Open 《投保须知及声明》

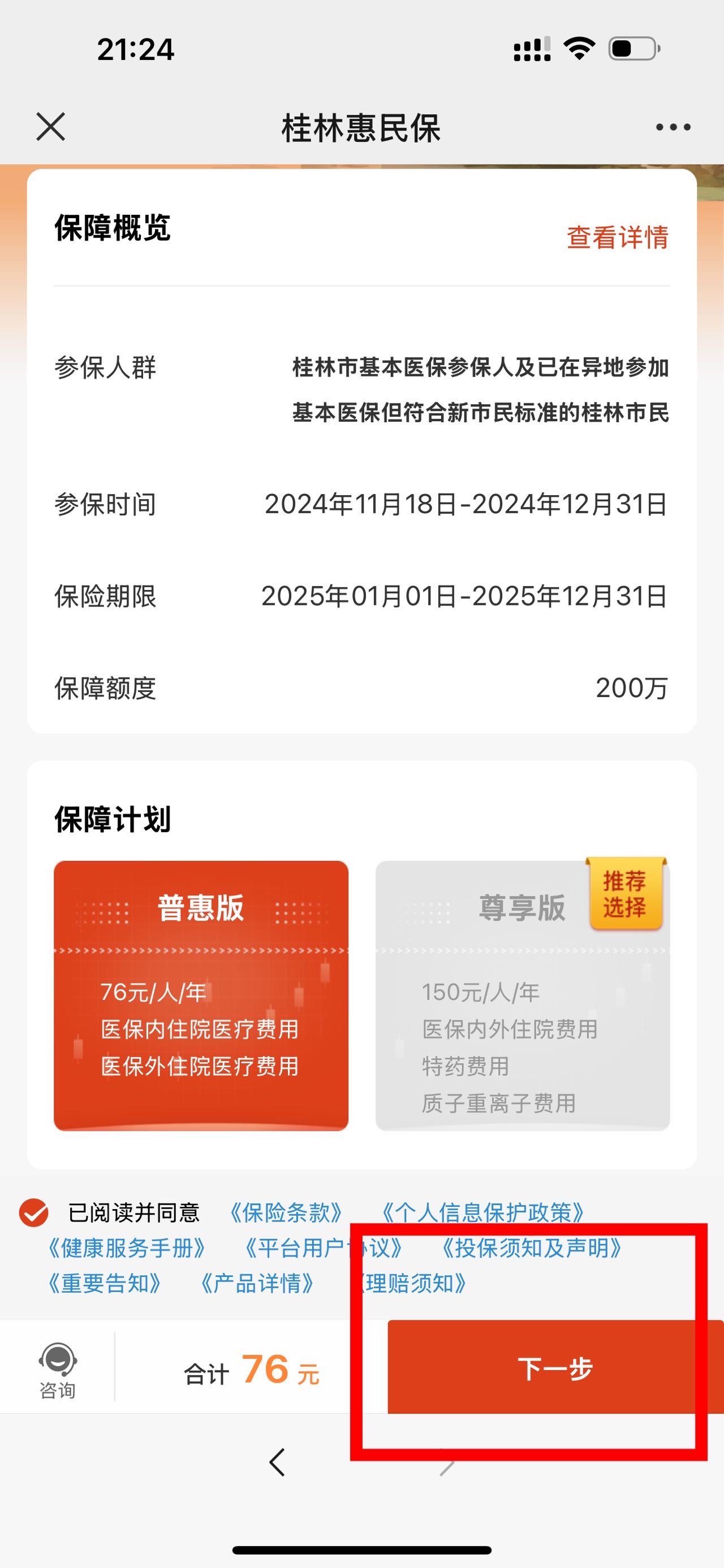[532, 1249]
